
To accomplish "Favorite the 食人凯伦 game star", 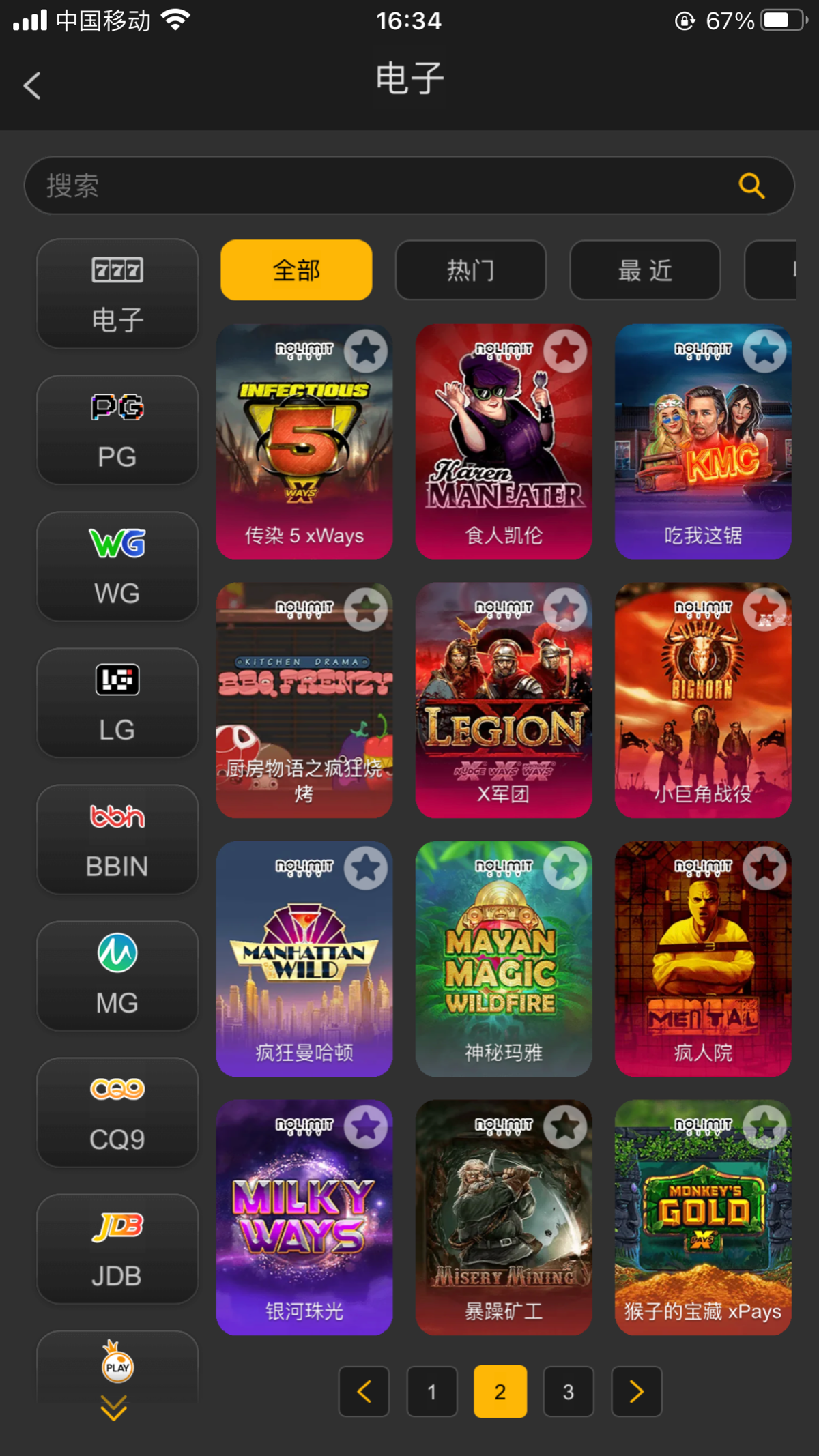I will click(x=565, y=351).
